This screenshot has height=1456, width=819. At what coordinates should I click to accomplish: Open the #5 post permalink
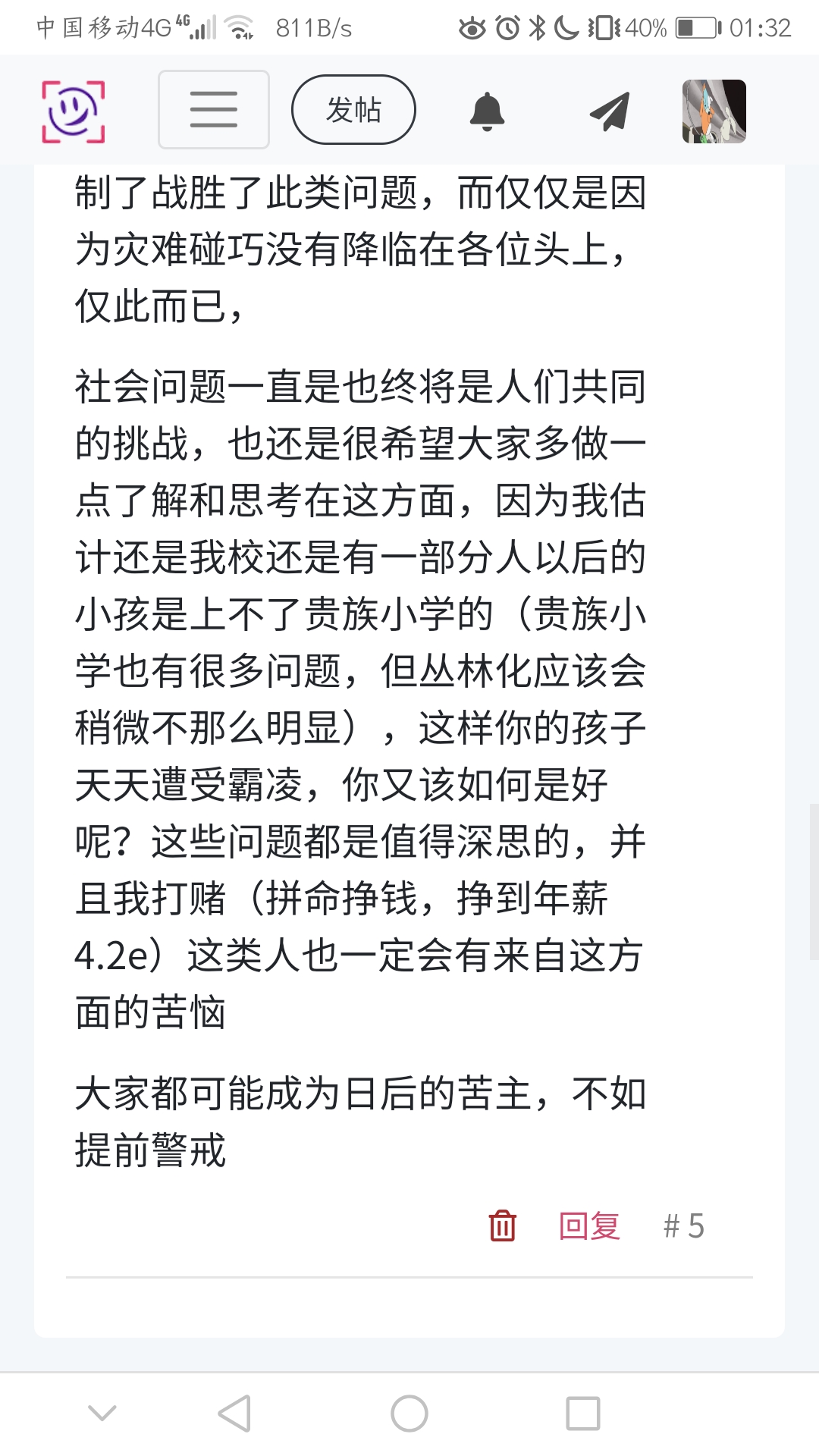[x=683, y=1225]
